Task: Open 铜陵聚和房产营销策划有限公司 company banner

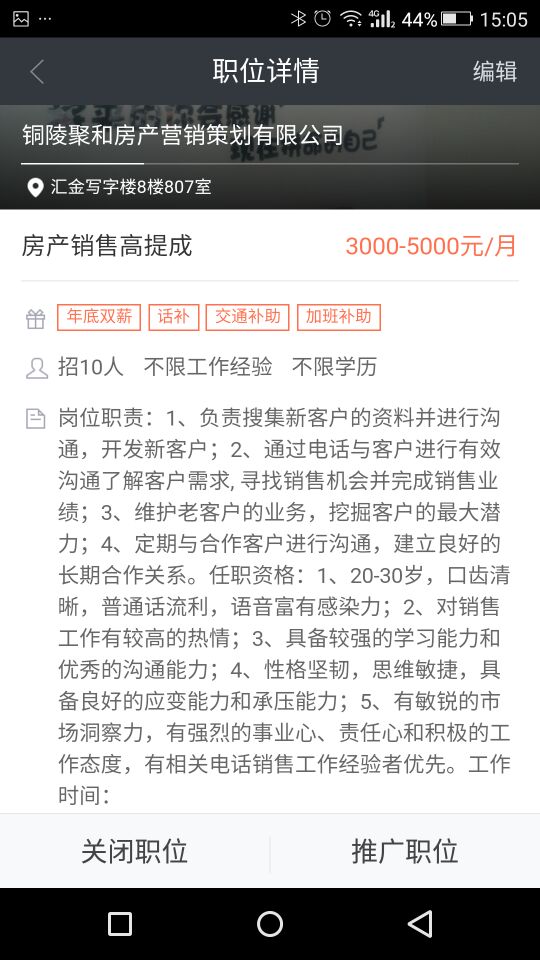Action: [x=270, y=157]
